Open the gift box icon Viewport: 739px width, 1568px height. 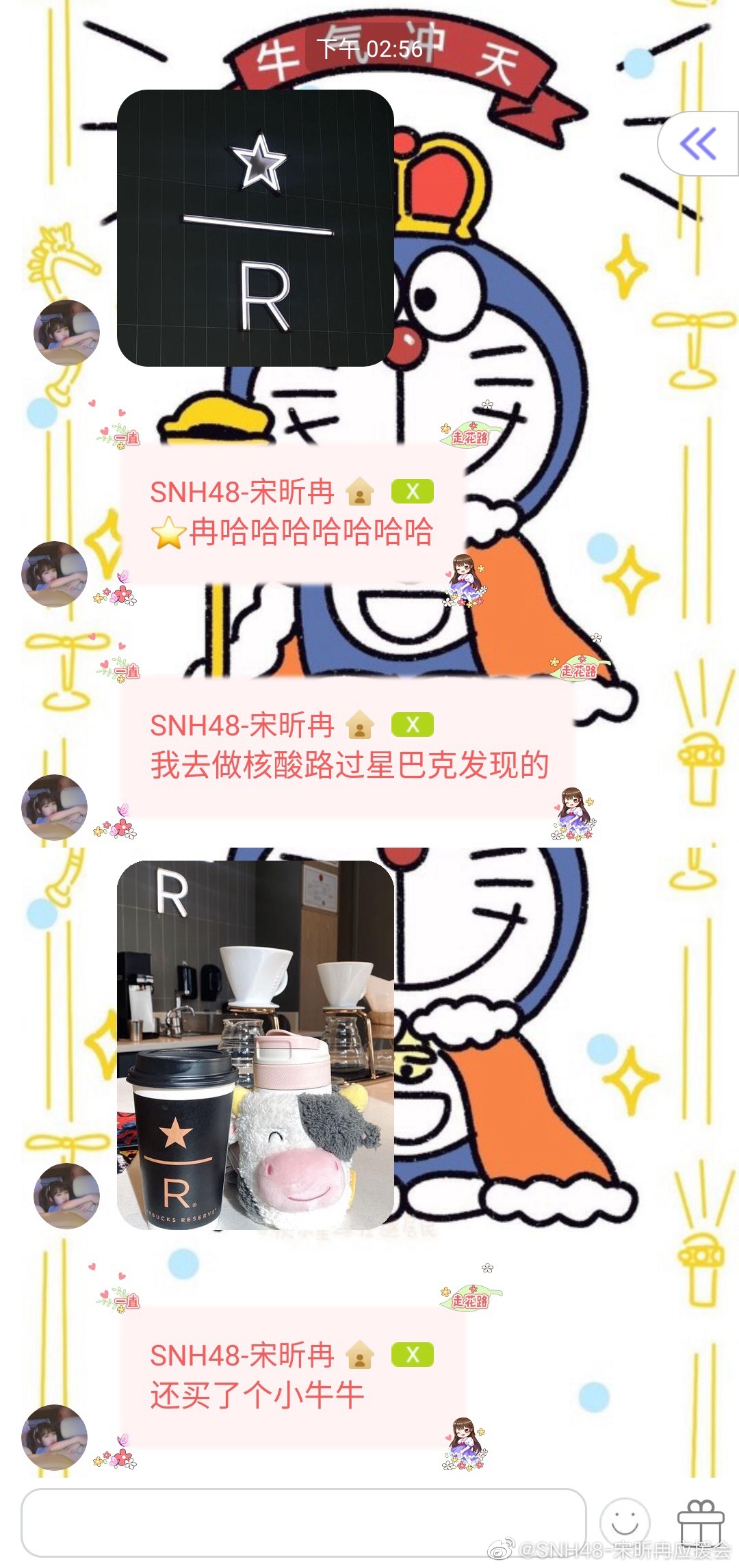click(x=700, y=1522)
